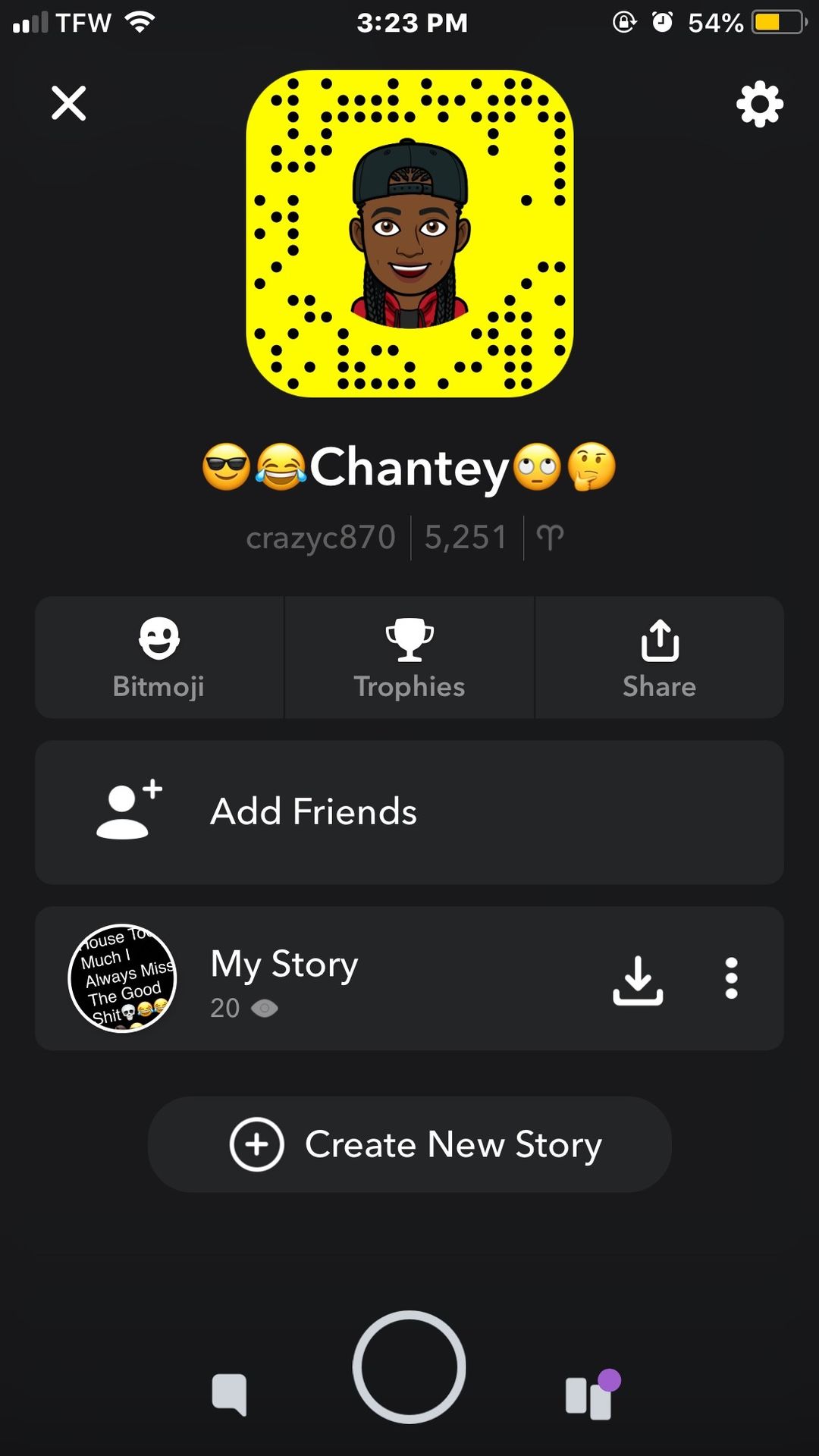Viewport: 819px width, 1456px height.
Task: Open My Story options menu
Action: pyautogui.click(x=731, y=978)
